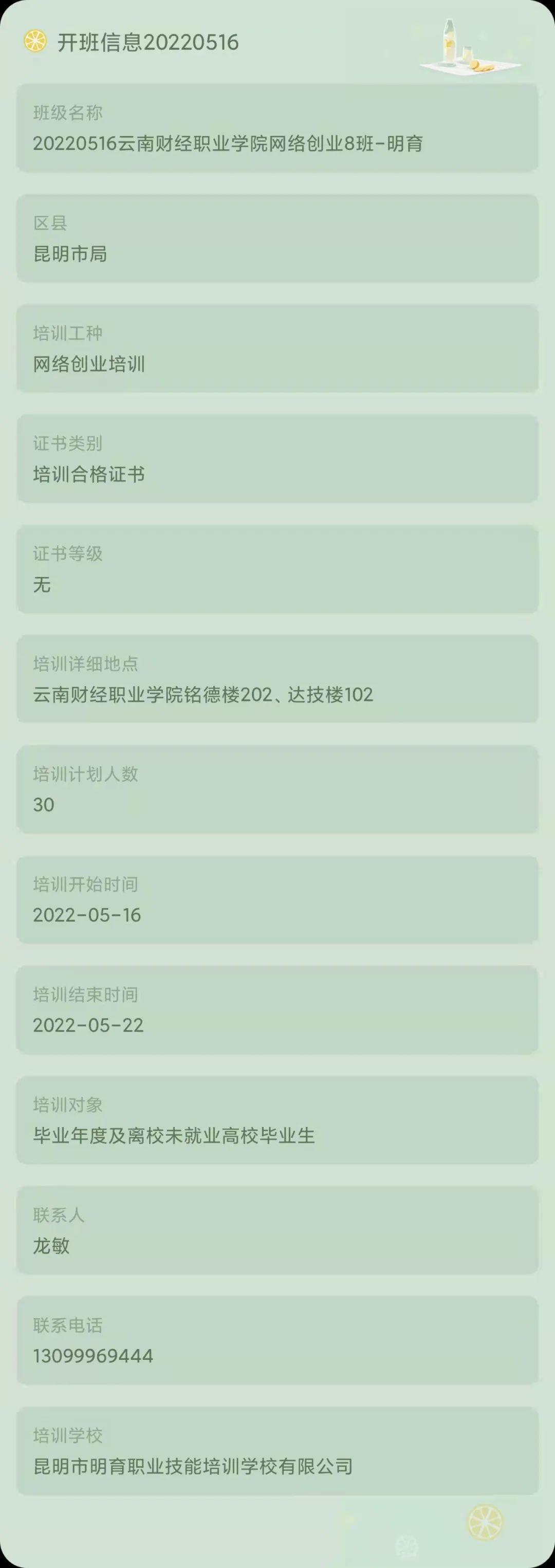Click the 区县 field showing 昆明市局
Image resolution: width=555 pixels, height=1568 pixels.
pyautogui.click(x=277, y=238)
